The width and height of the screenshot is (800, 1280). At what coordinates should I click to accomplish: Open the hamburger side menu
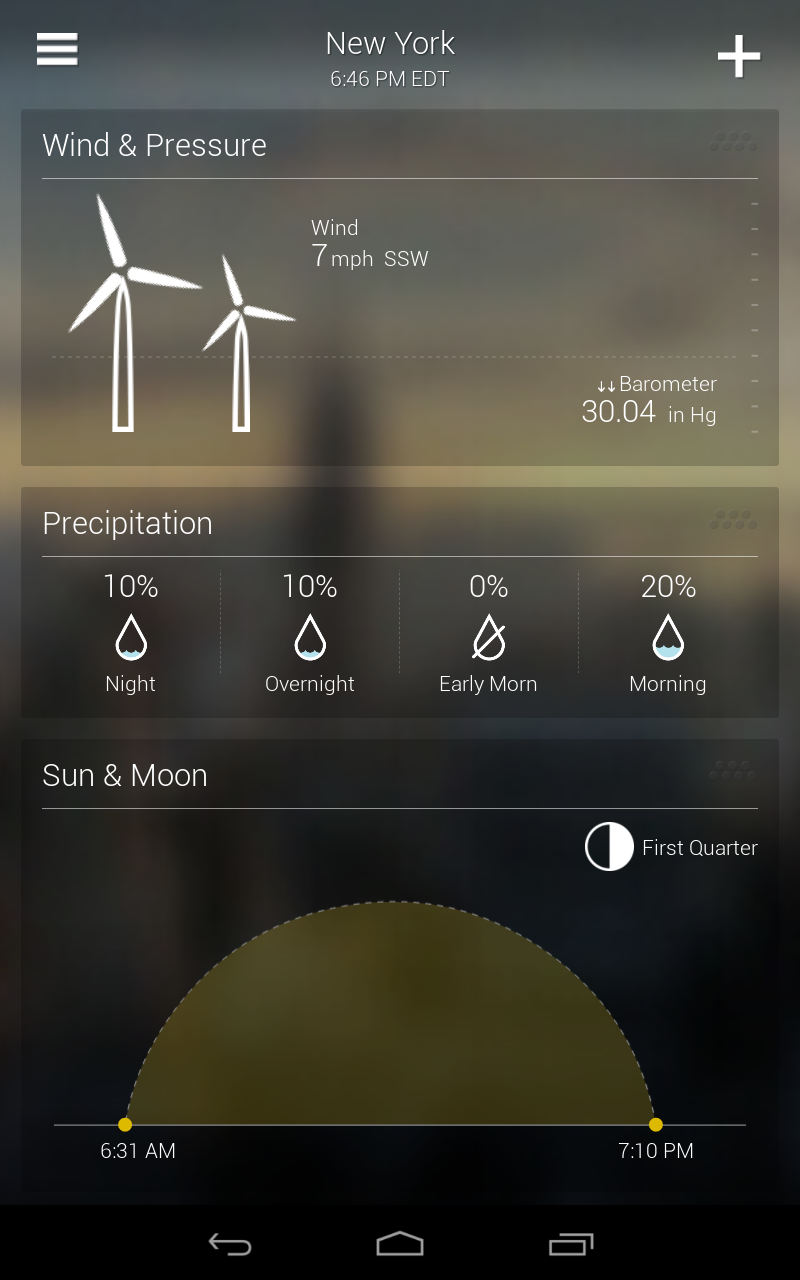tap(57, 49)
